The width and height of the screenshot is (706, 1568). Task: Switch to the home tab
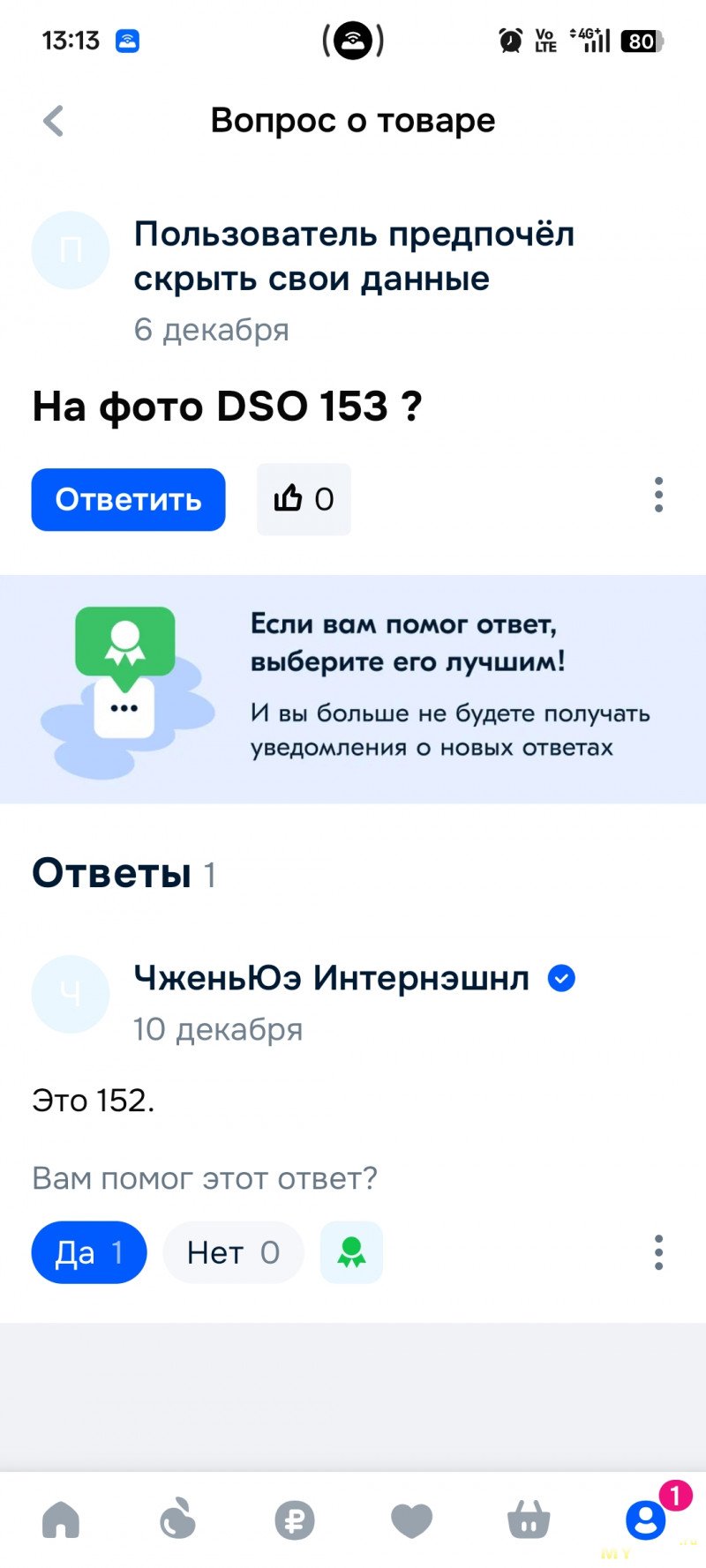(x=61, y=1520)
